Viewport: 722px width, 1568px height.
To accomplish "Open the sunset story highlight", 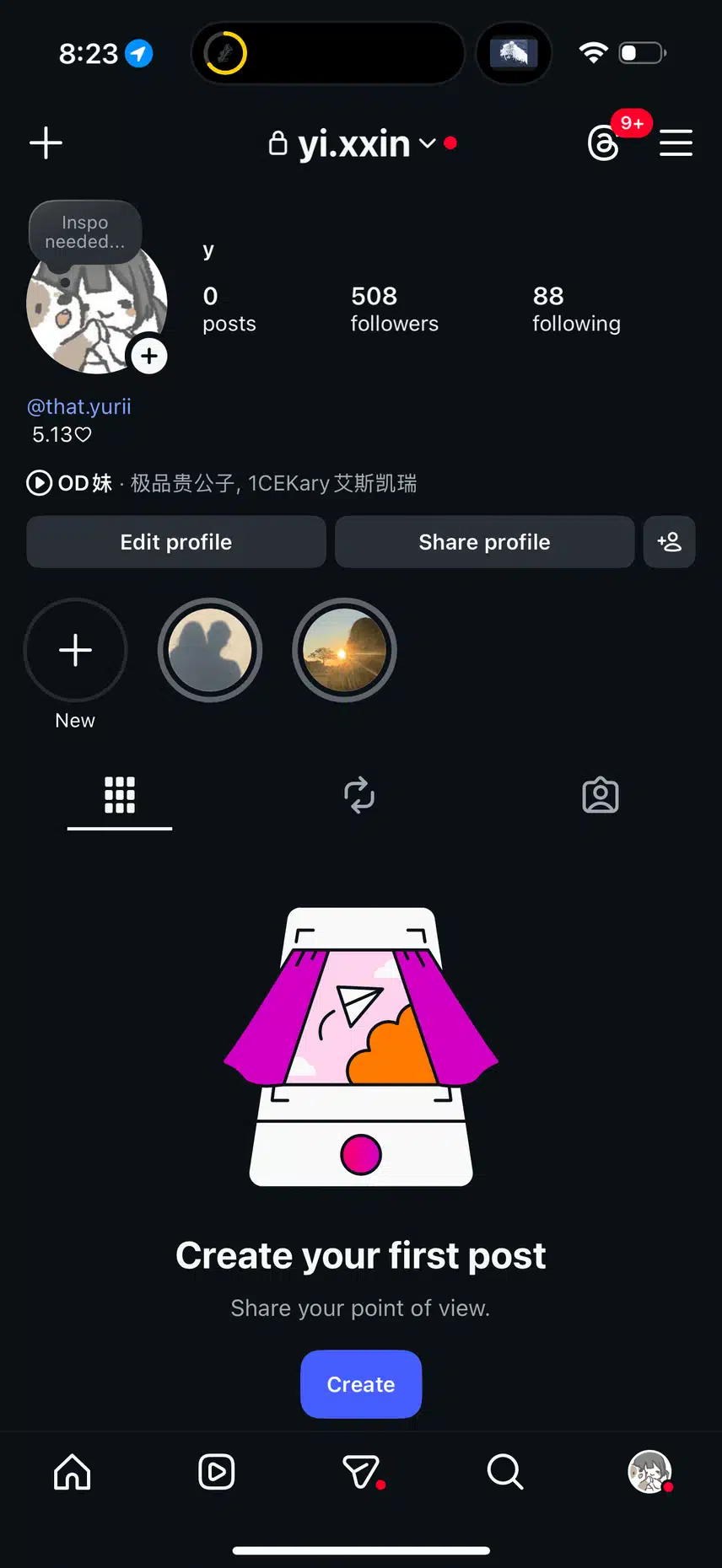I will click(x=344, y=650).
